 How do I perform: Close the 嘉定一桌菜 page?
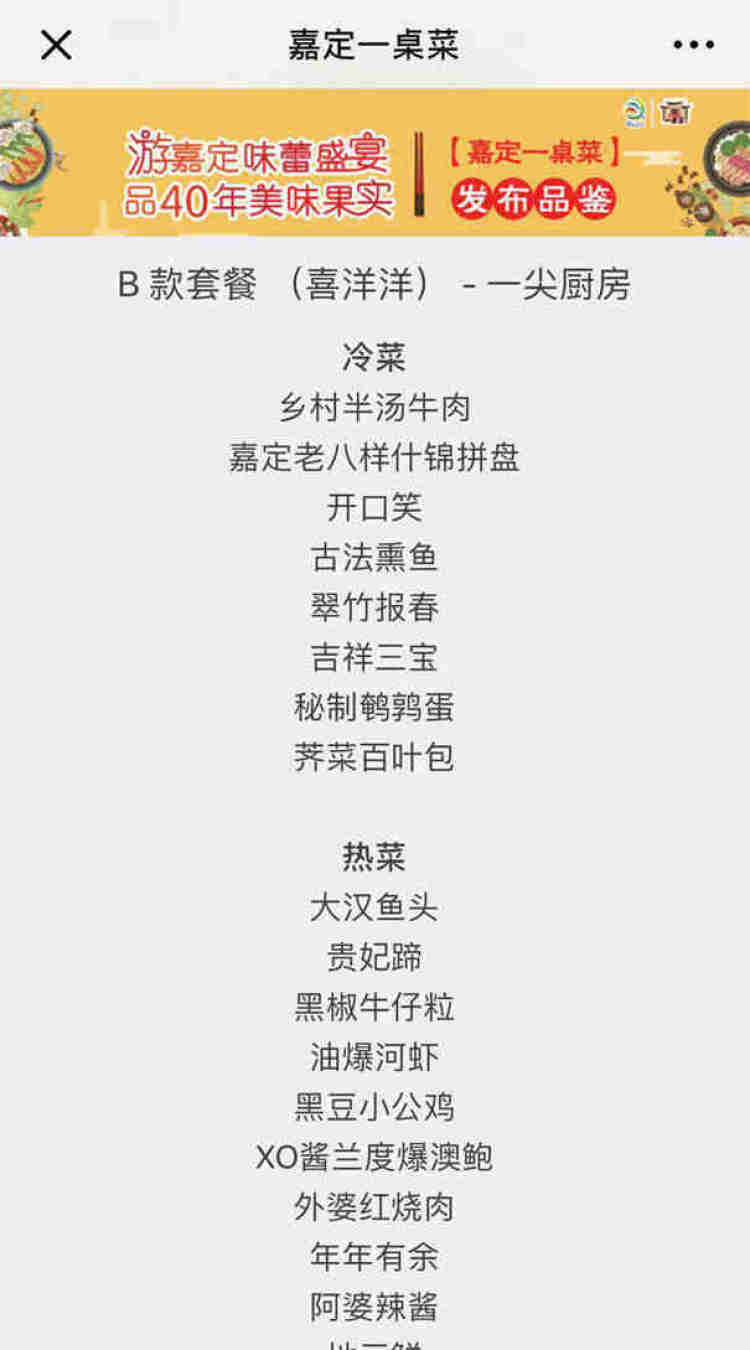pos(56,44)
